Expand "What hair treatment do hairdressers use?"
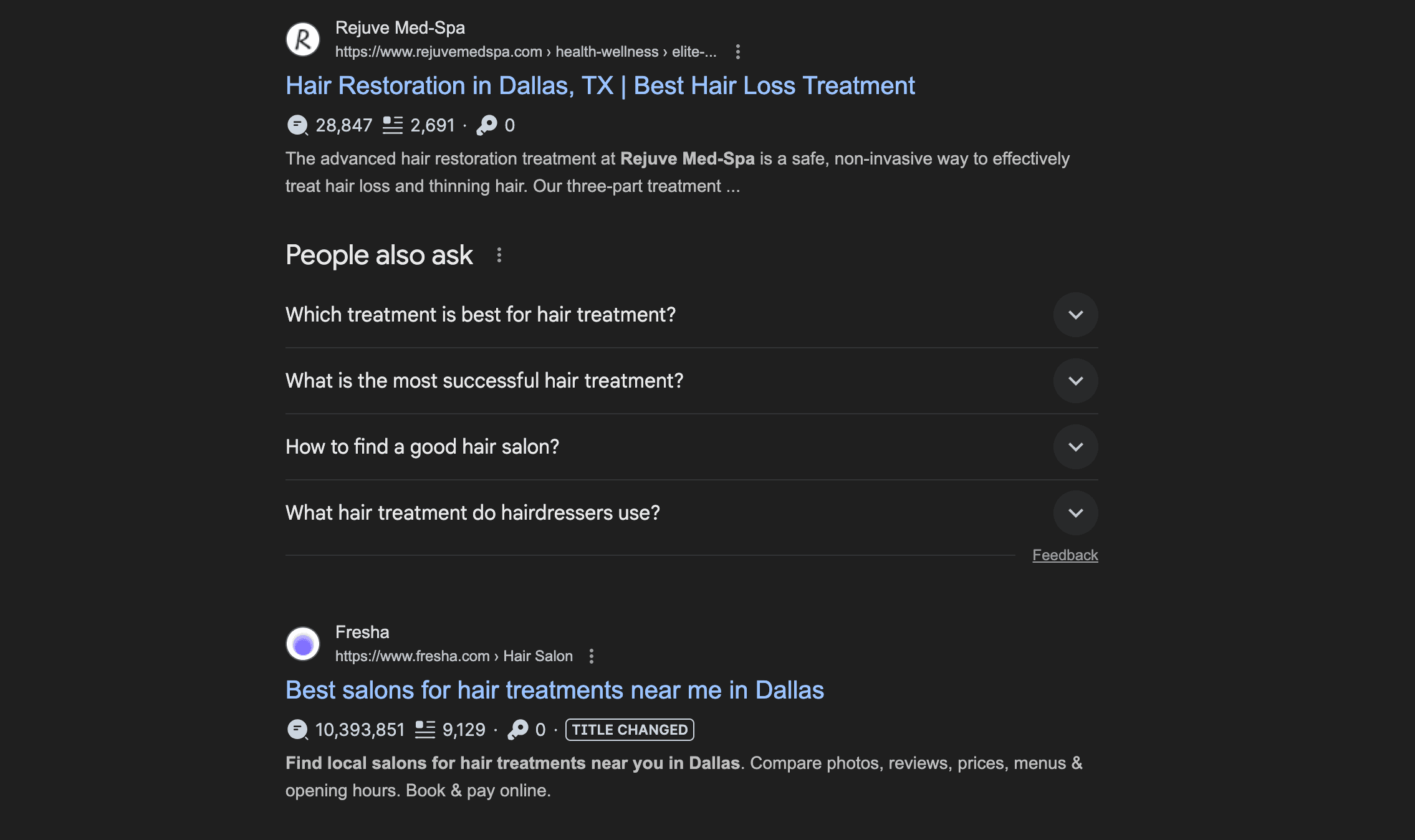This screenshot has height=840, width=1415. click(x=1075, y=513)
